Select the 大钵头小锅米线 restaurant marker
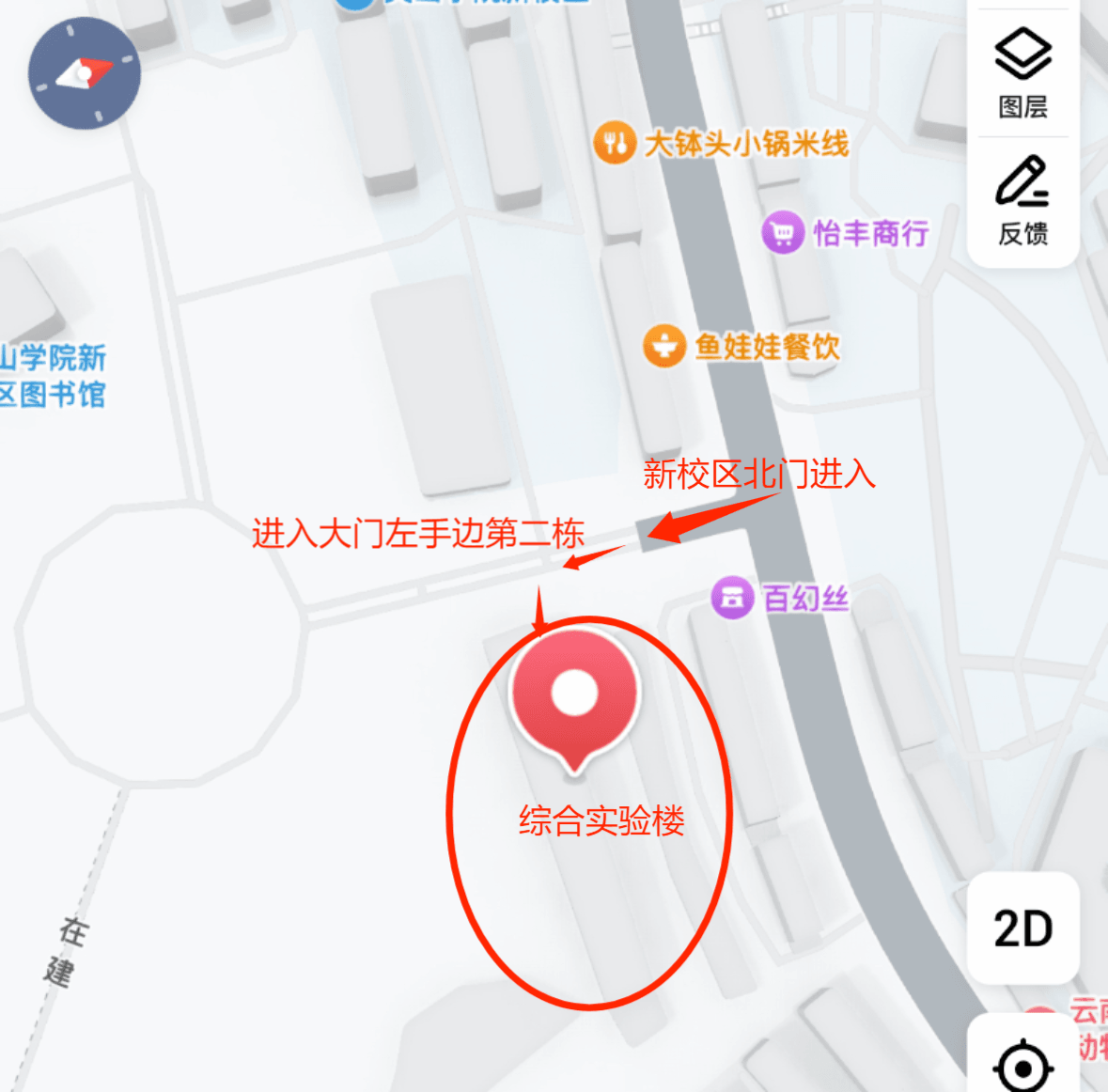This screenshot has width=1108, height=1092. [x=616, y=144]
